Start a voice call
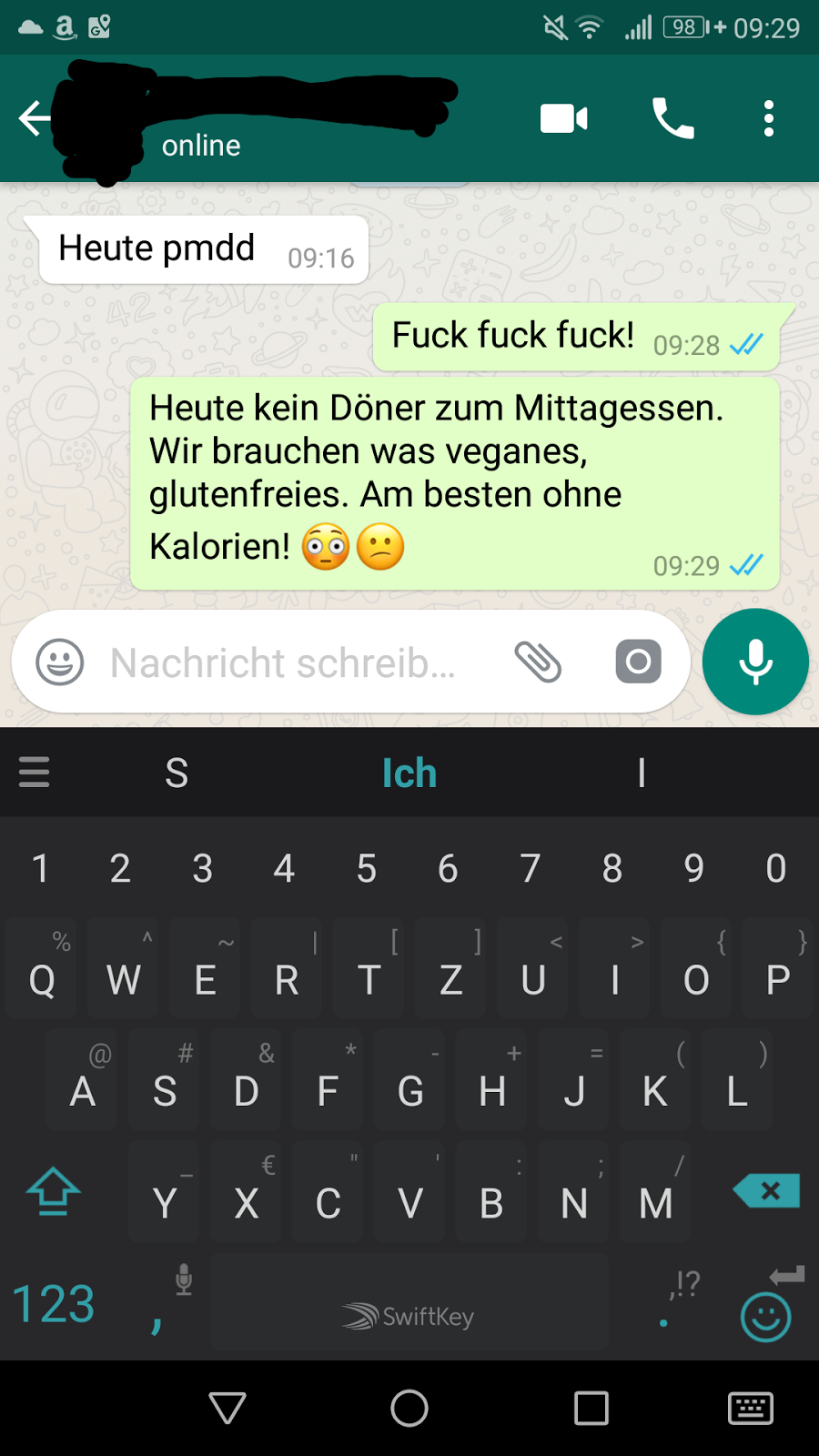This screenshot has height=1456, width=819. pos(673,118)
